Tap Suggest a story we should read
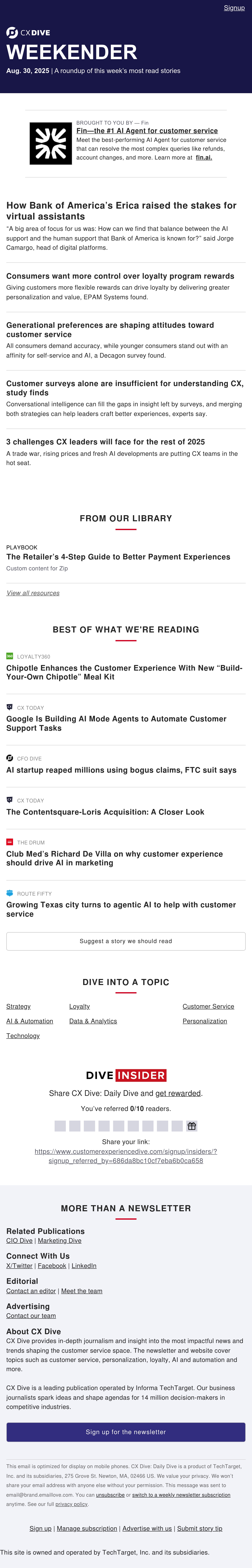 (126, 941)
